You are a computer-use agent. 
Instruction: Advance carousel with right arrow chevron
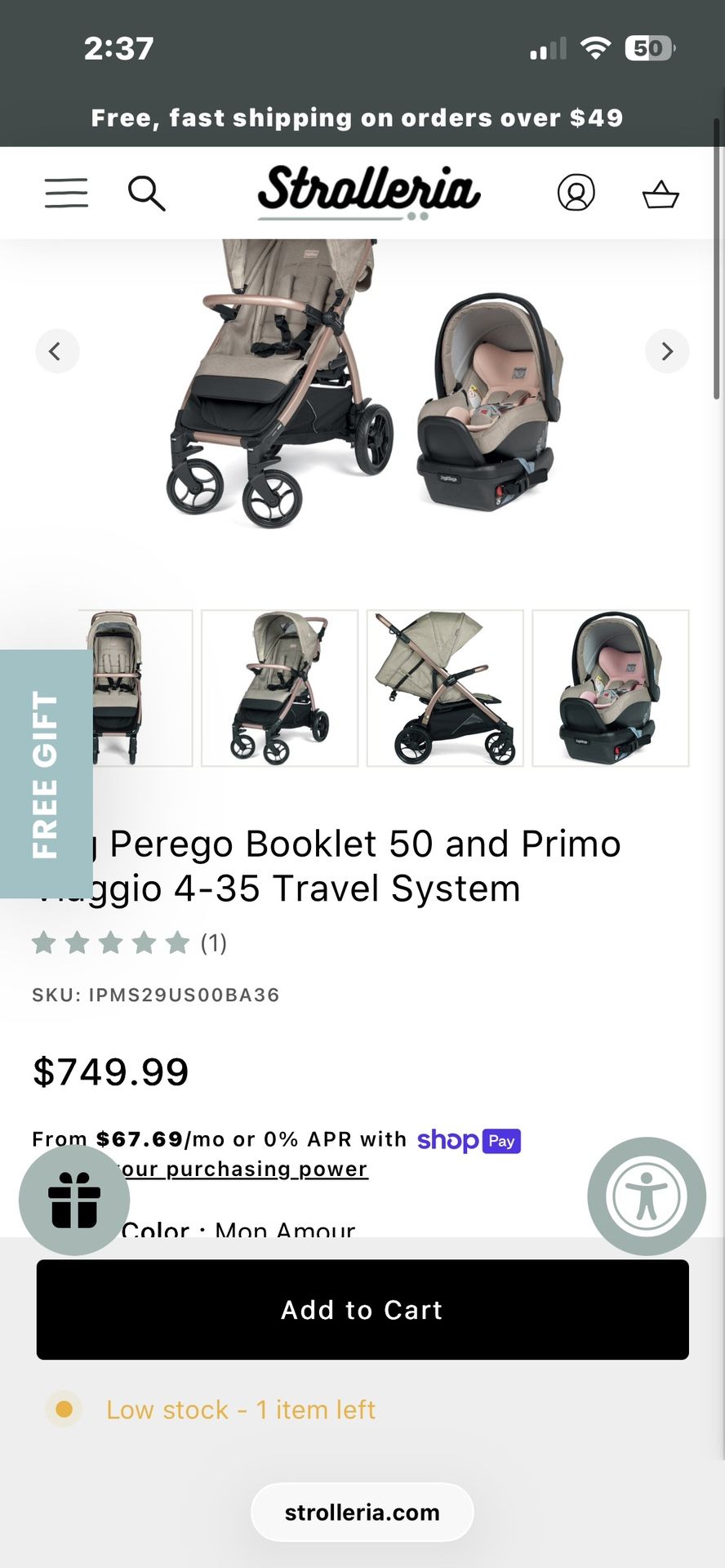point(667,351)
